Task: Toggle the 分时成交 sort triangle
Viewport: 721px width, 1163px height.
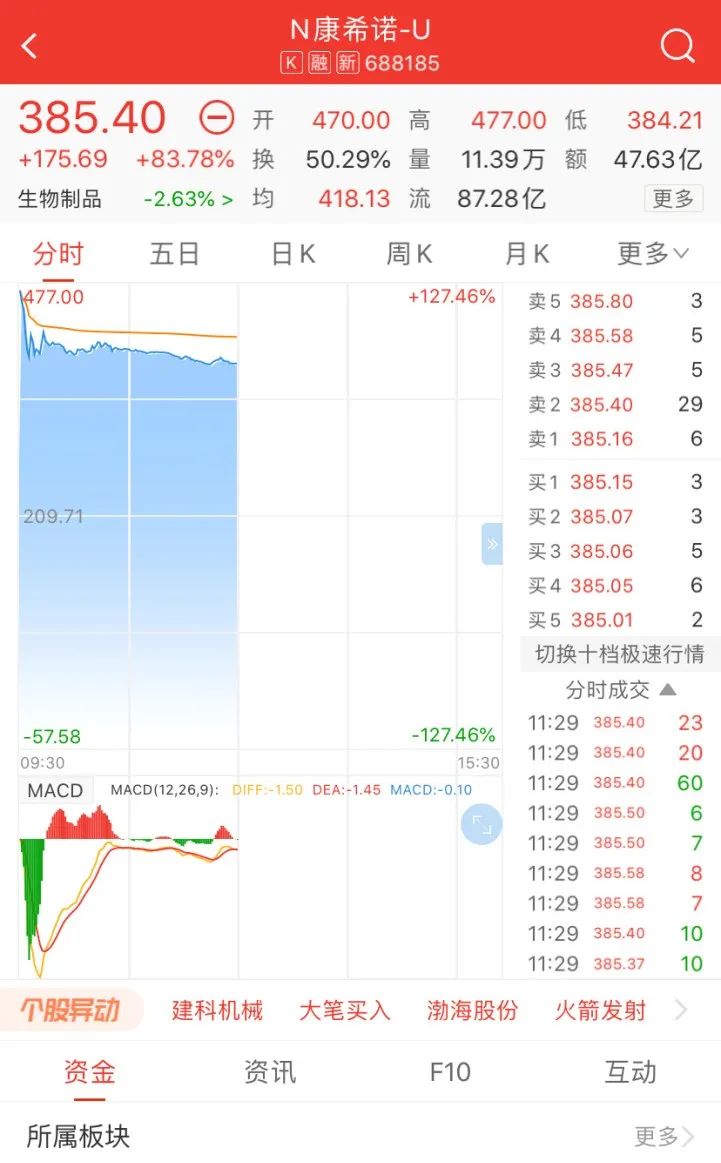Action: tap(668, 690)
